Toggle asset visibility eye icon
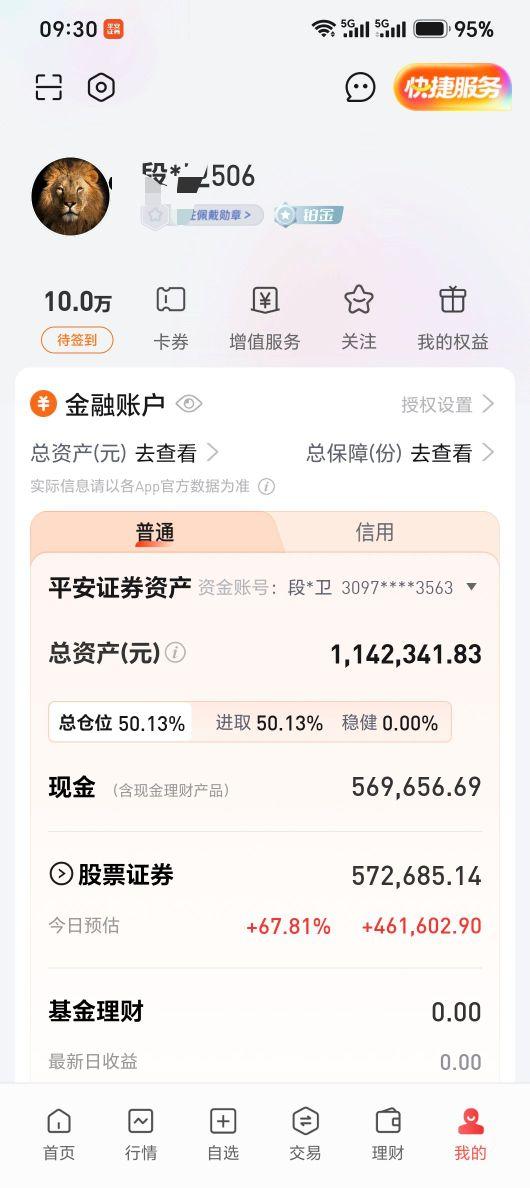Screen dimensions: 530x1188 coord(189,404)
